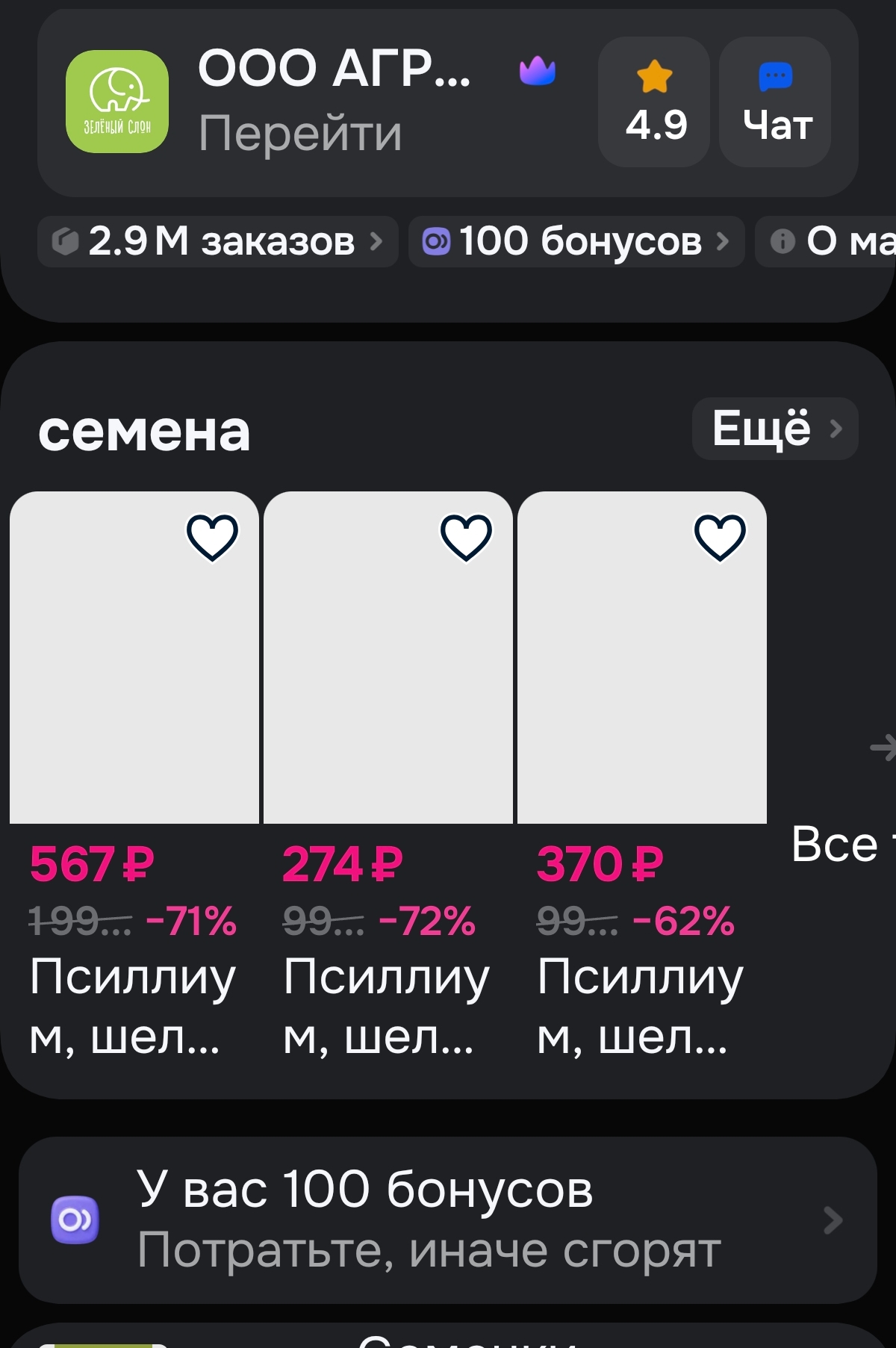Open the chevron on 100 бонусов chip
The width and height of the screenshot is (896, 1348).
click(722, 240)
